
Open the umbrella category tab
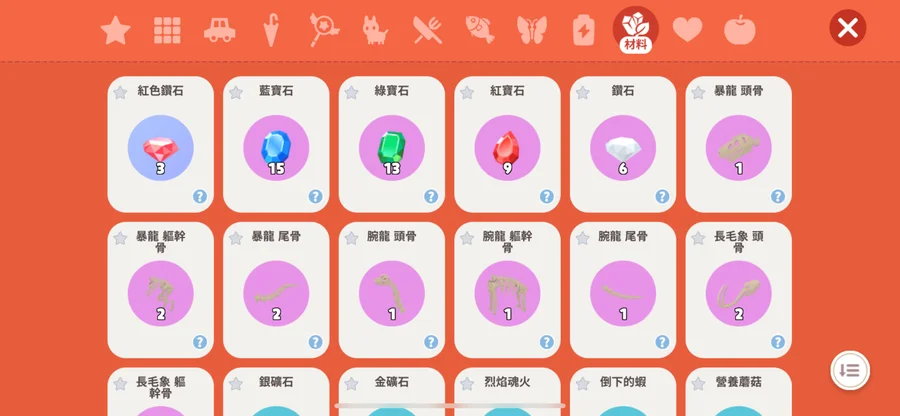270,30
